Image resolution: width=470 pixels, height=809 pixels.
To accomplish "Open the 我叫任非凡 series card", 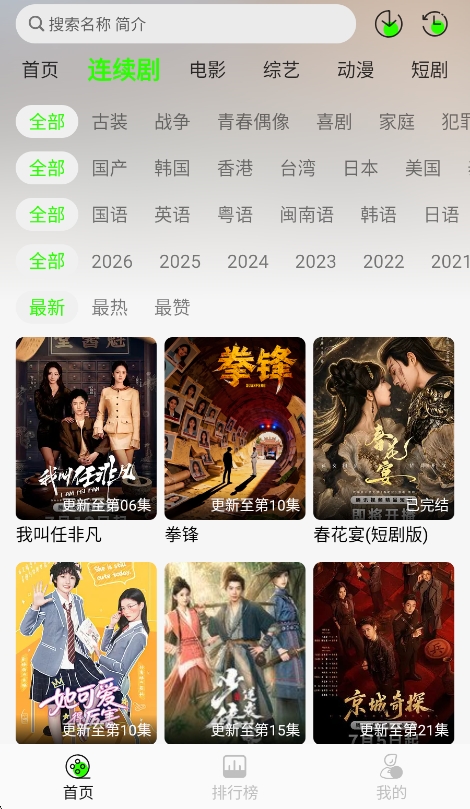I will [x=86, y=441].
